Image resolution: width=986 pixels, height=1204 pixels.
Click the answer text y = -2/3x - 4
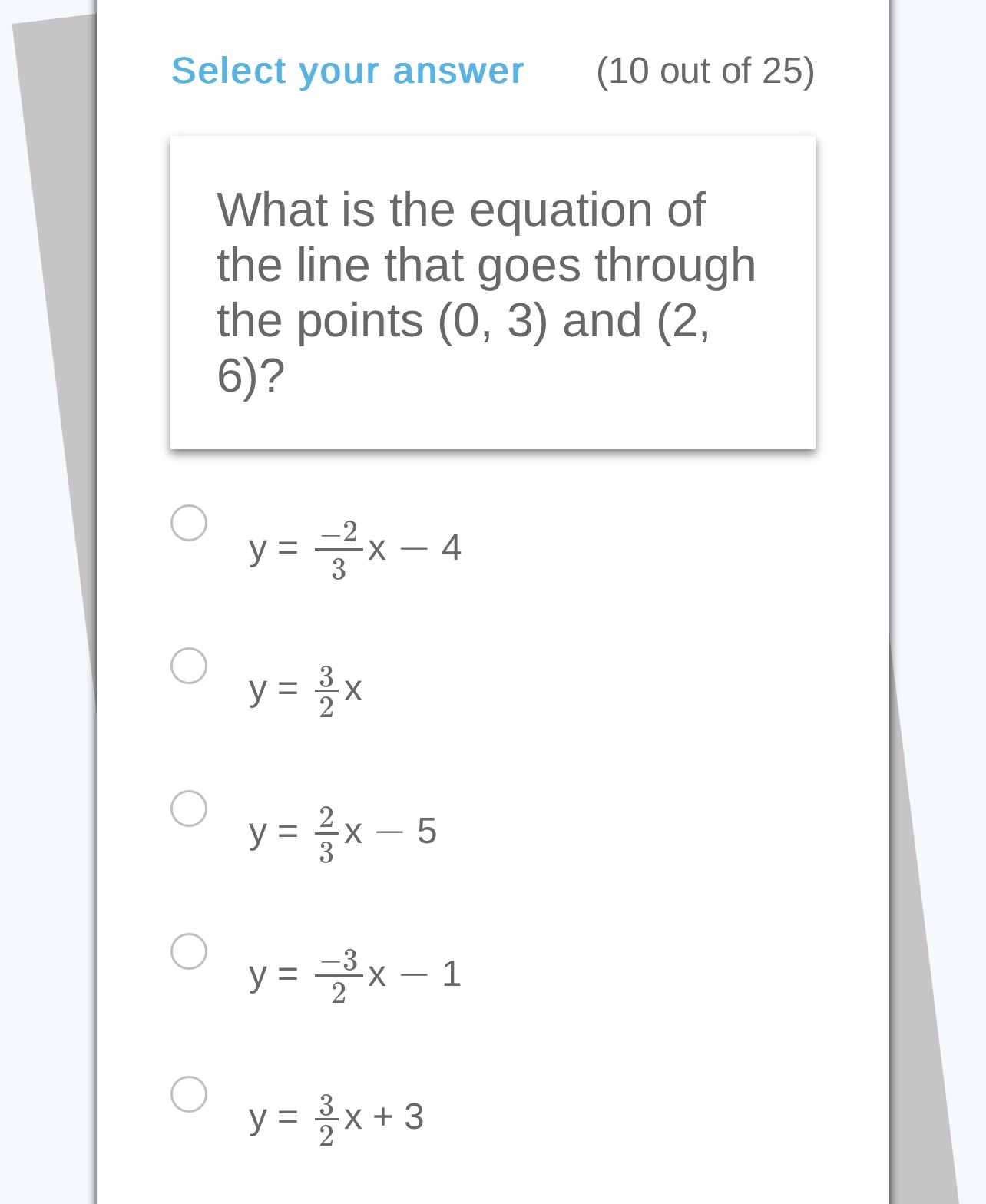click(353, 547)
